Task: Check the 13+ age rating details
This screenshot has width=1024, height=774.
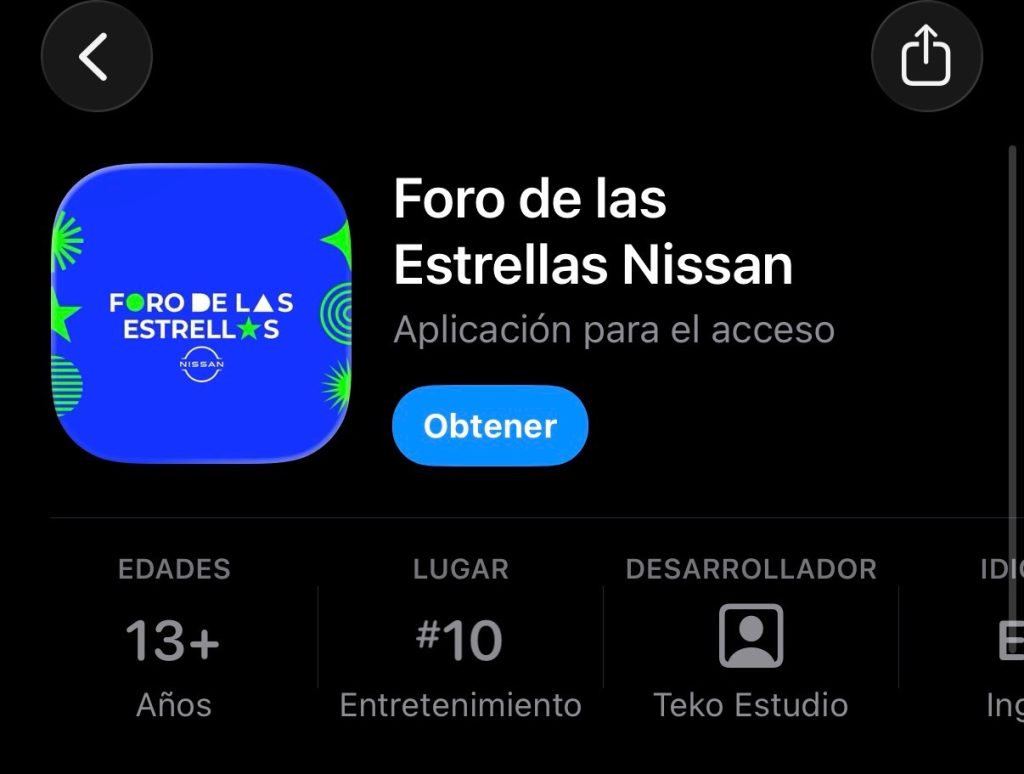Action: [x=174, y=642]
